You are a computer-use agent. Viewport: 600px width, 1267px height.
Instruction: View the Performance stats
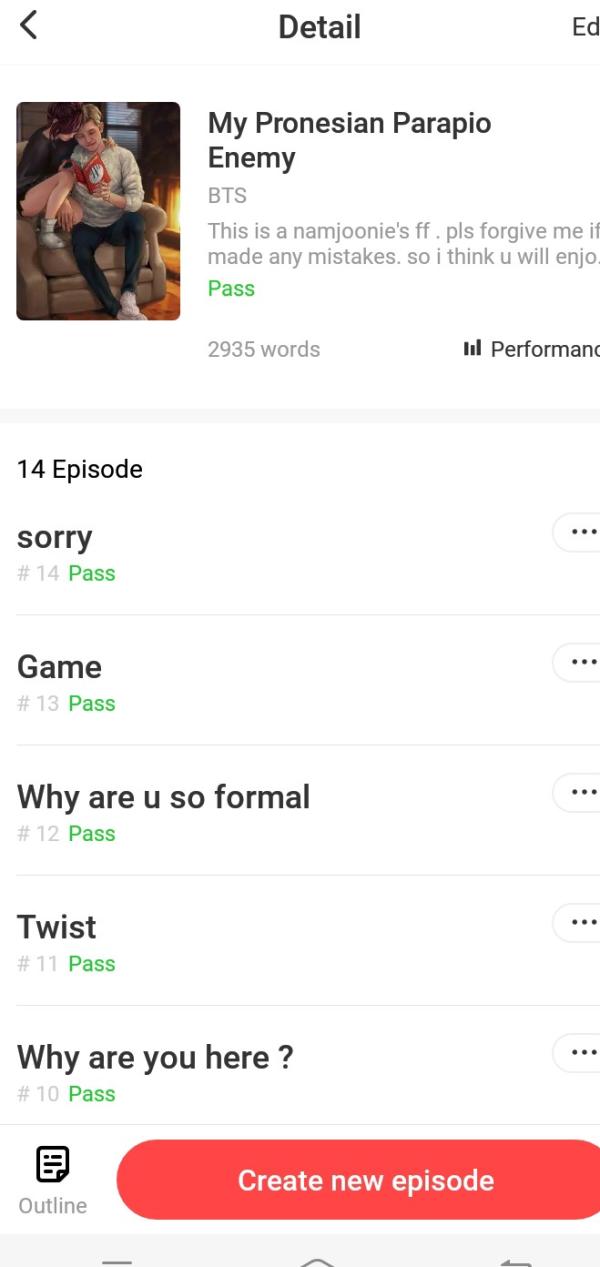coord(531,349)
